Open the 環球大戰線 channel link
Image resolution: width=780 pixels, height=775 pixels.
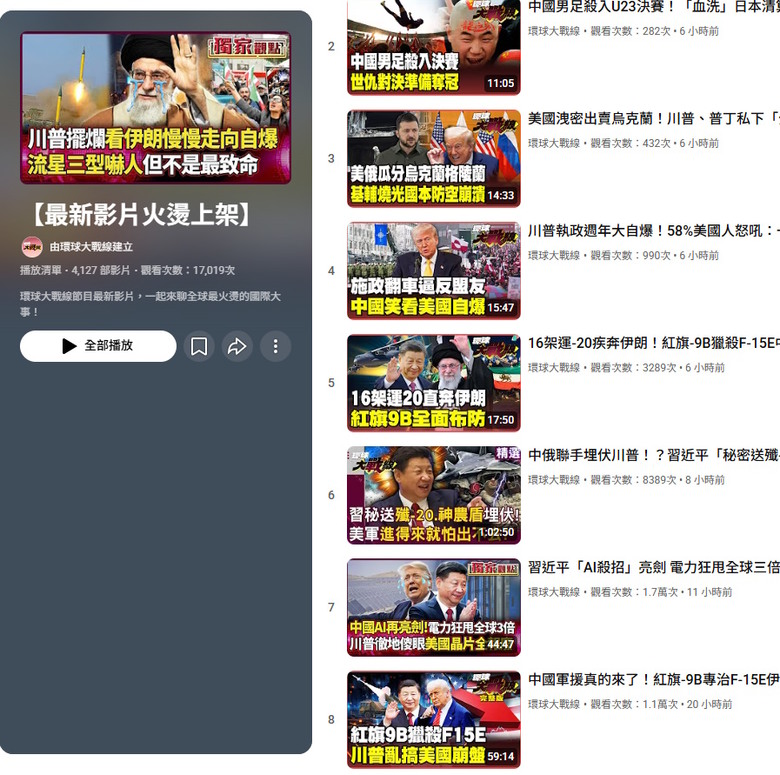tap(91, 247)
